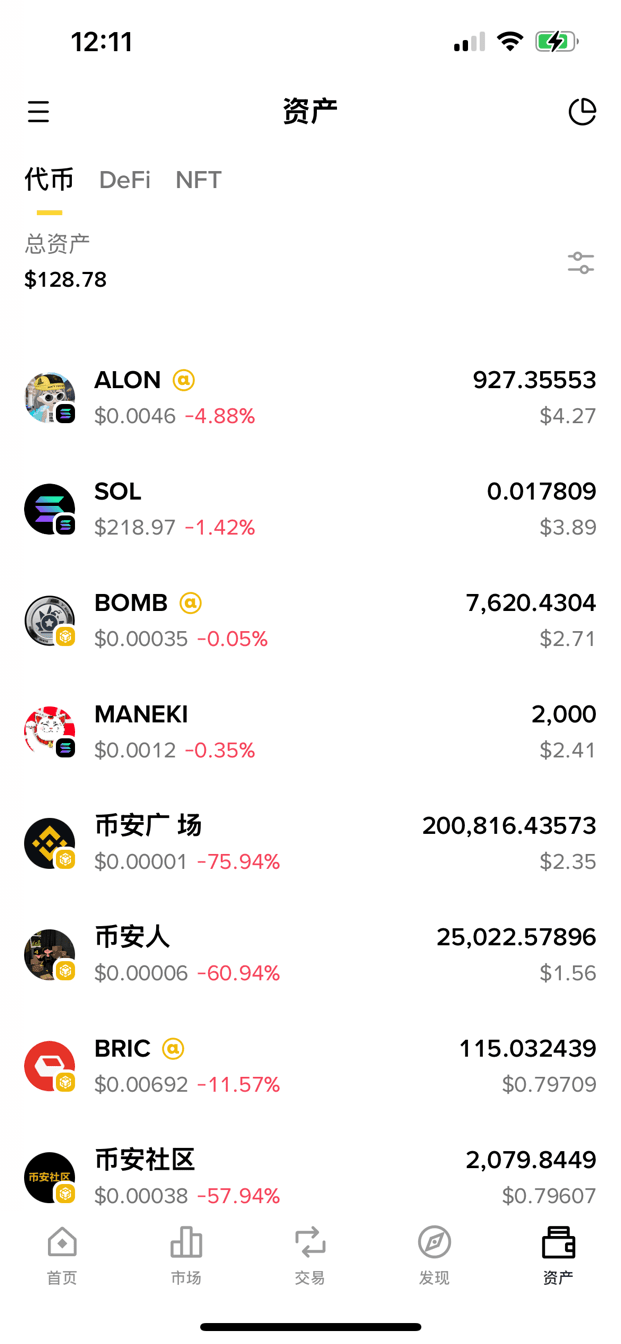Image resolution: width=621 pixels, height=1344 pixels.
Task: Open the 交易 trade tab
Action: point(310,1255)
